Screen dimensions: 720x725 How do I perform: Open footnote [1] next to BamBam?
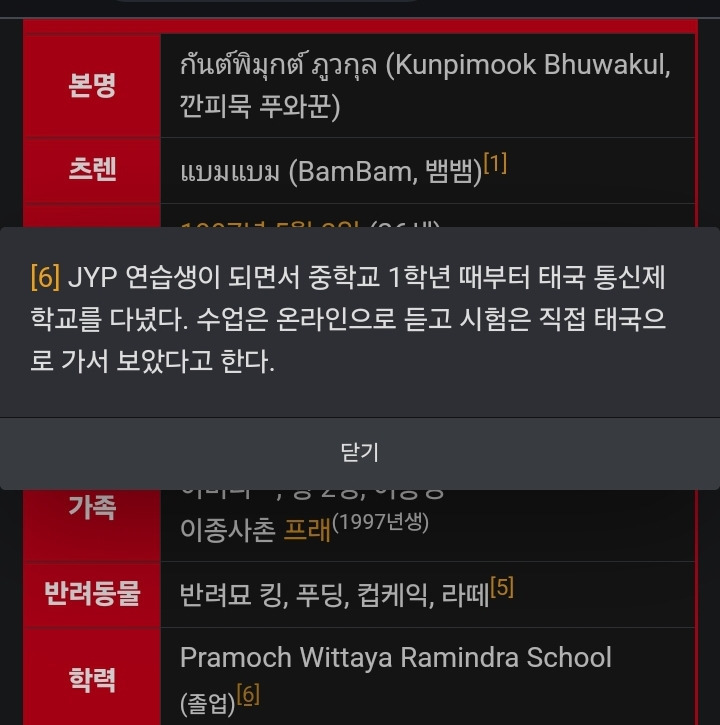496,163
